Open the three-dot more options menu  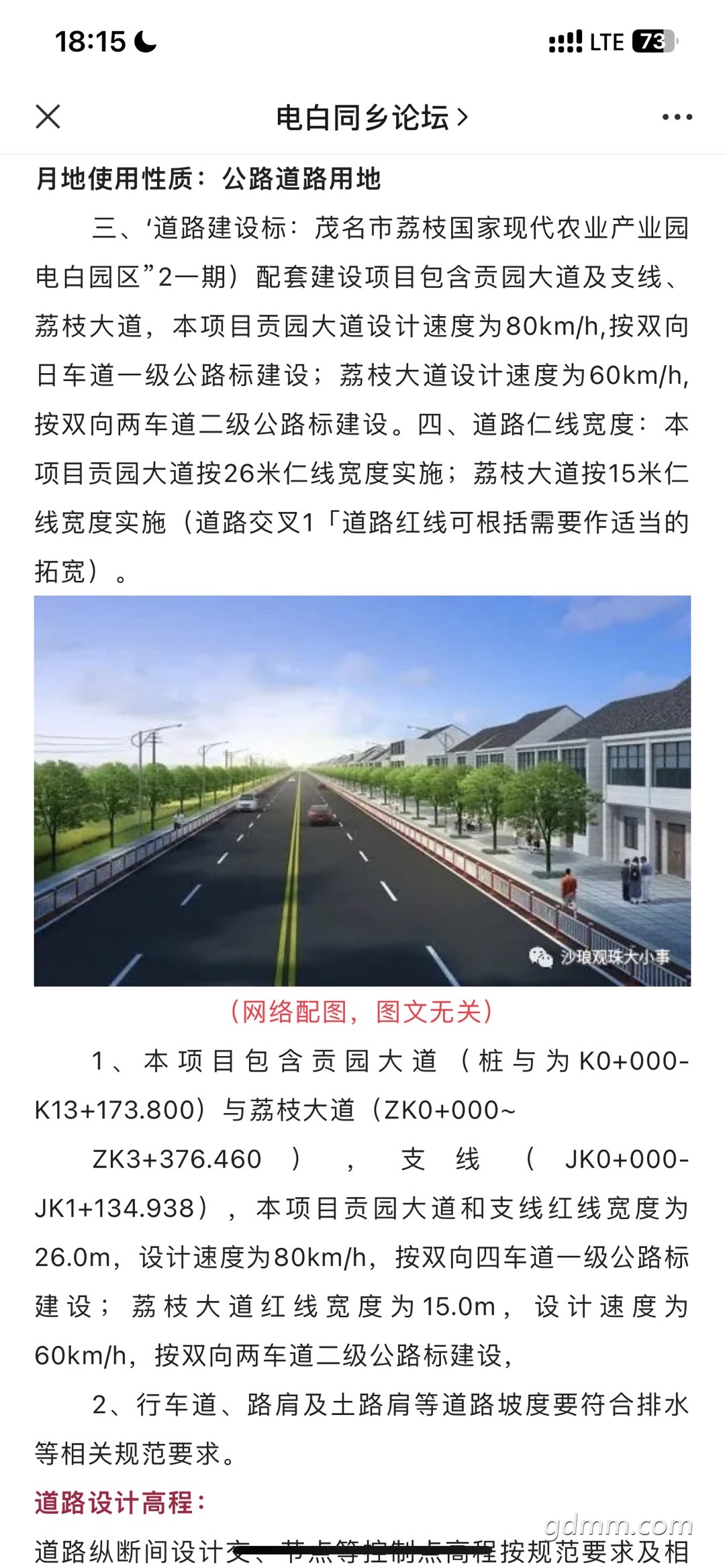tap(677, 117)
